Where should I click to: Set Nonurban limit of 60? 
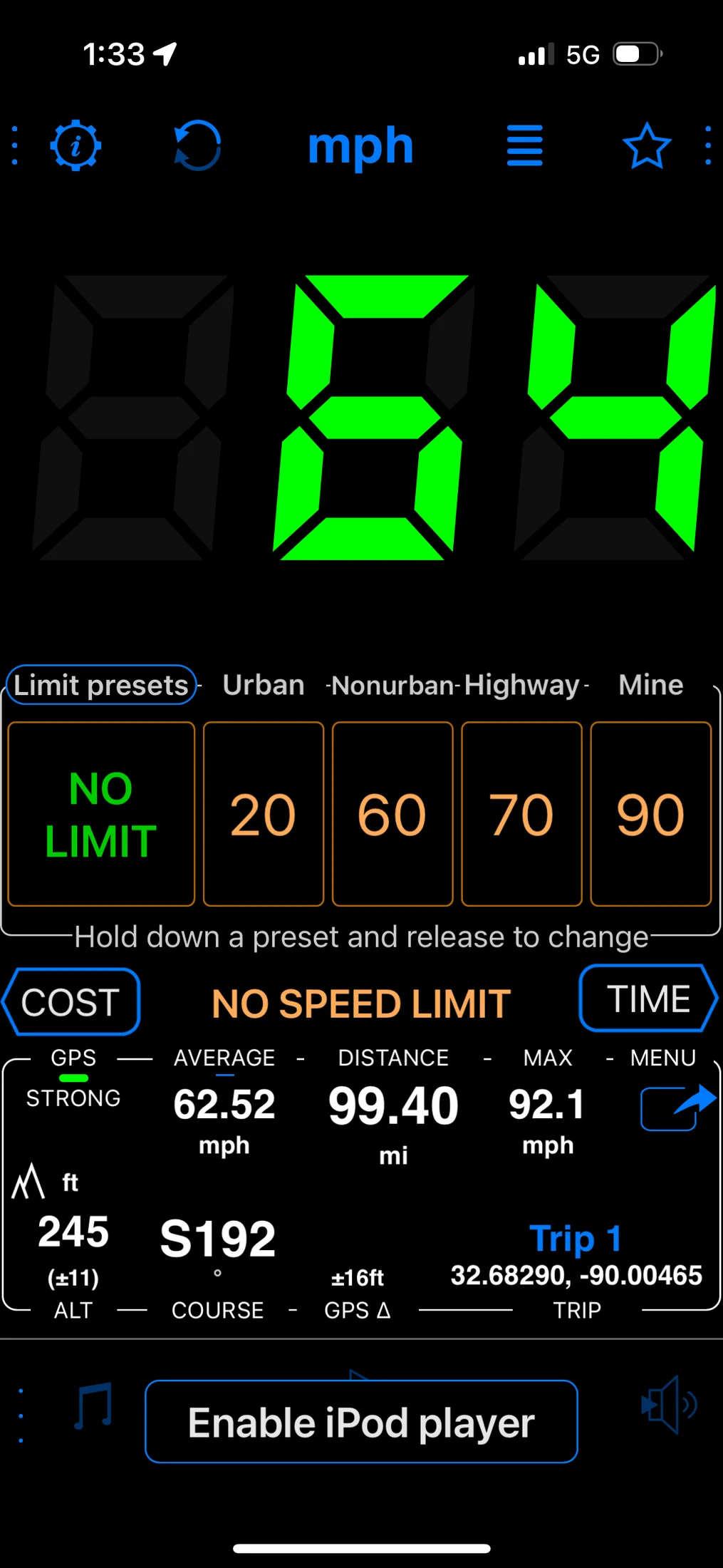[392, 814]
